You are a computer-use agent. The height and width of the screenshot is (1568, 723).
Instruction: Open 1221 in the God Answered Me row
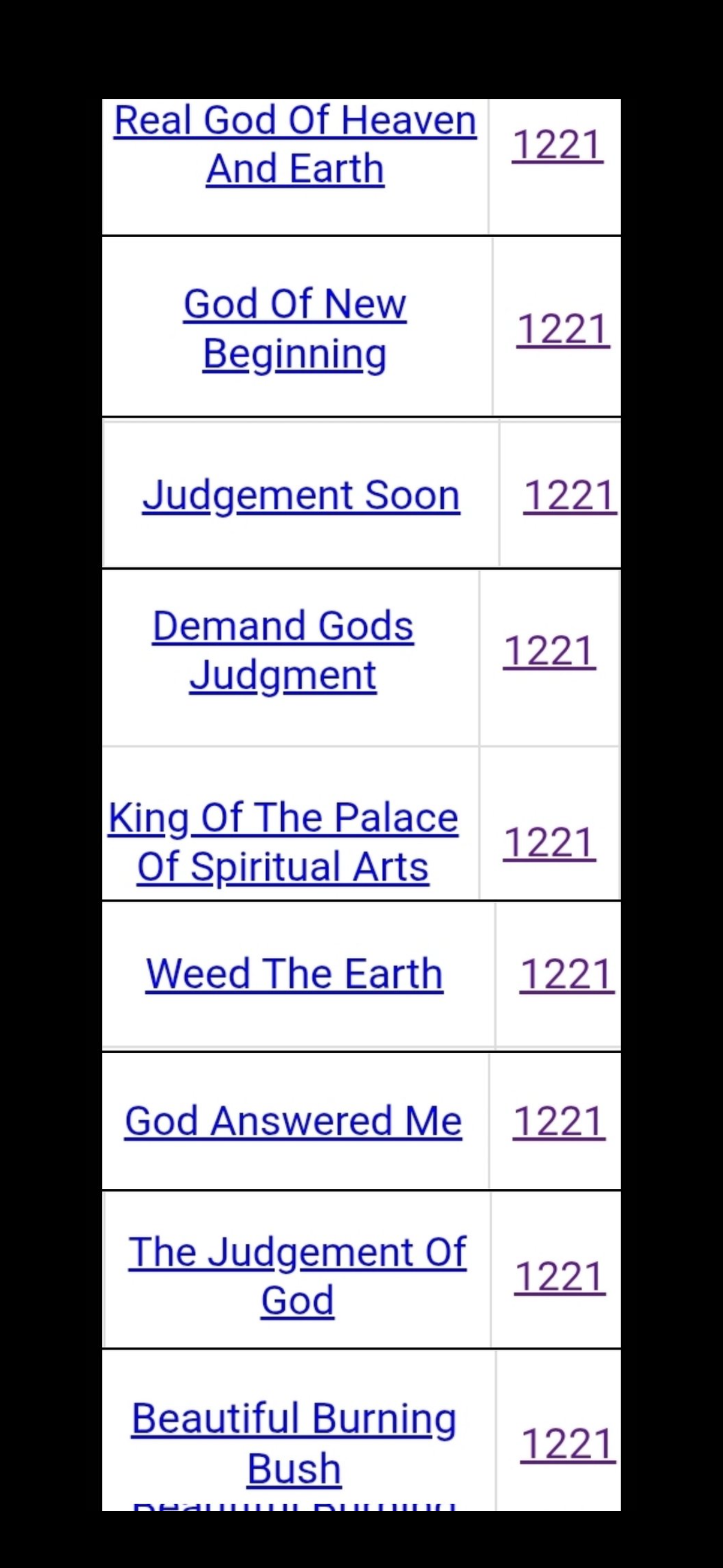[559, 1121]
